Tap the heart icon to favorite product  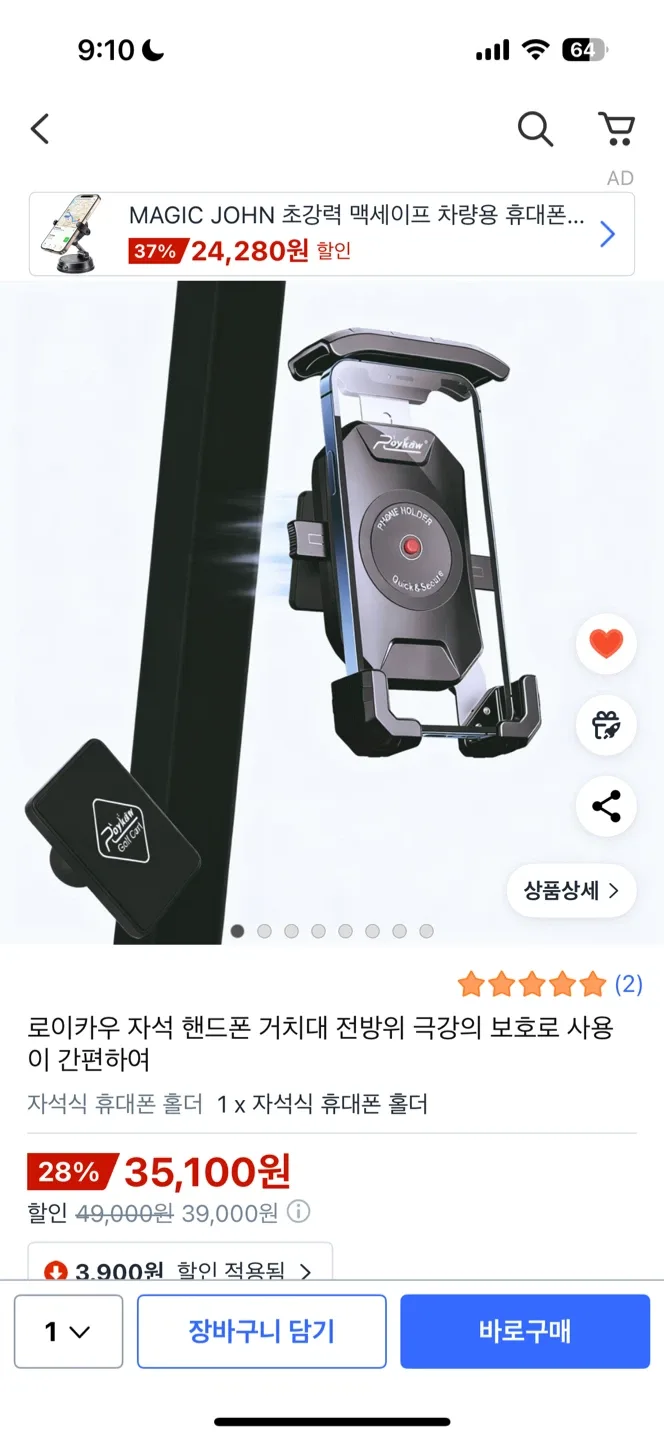[606, 644]
